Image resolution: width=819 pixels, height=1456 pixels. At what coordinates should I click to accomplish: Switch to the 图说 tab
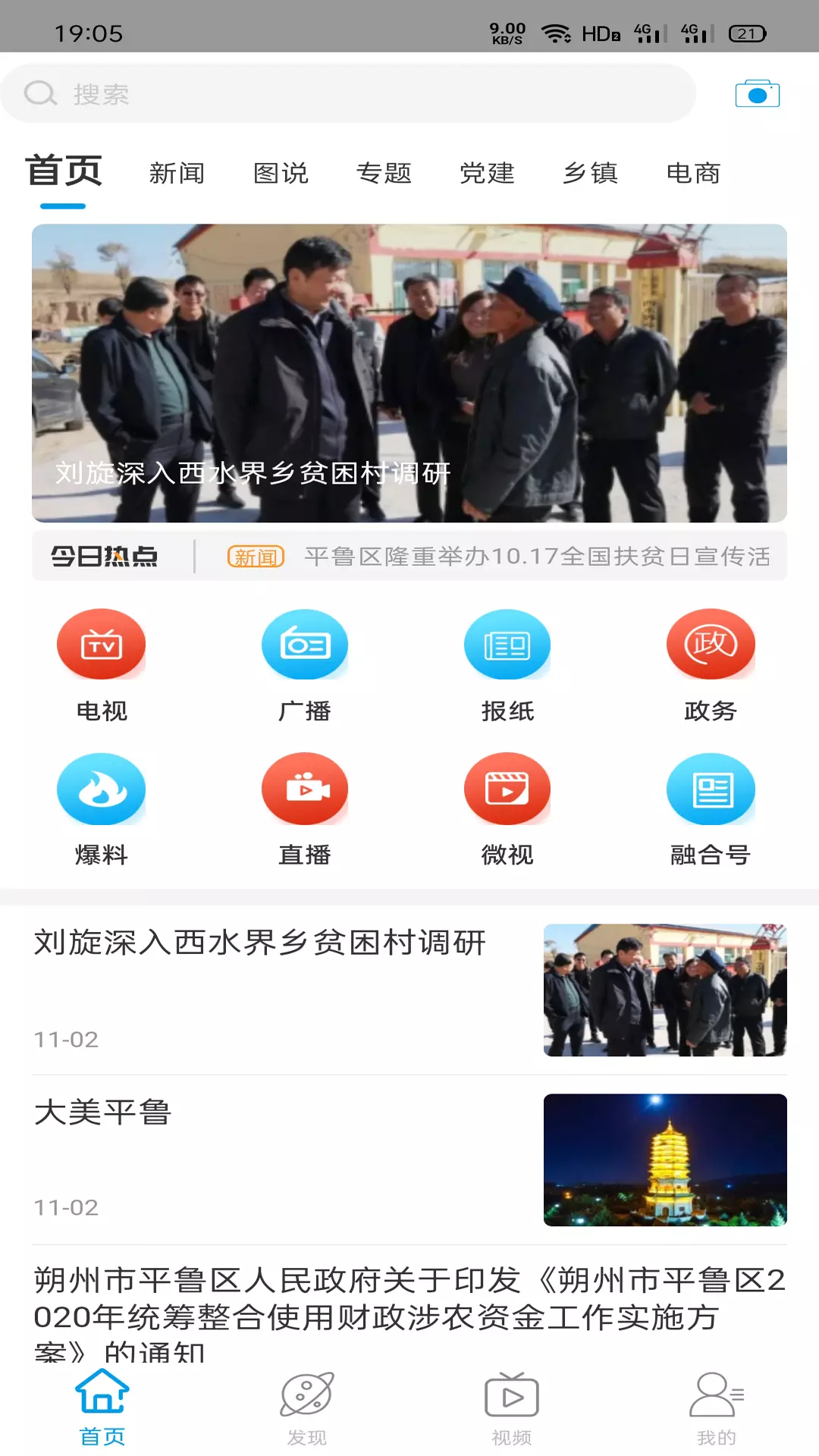[x=281, y=173]
